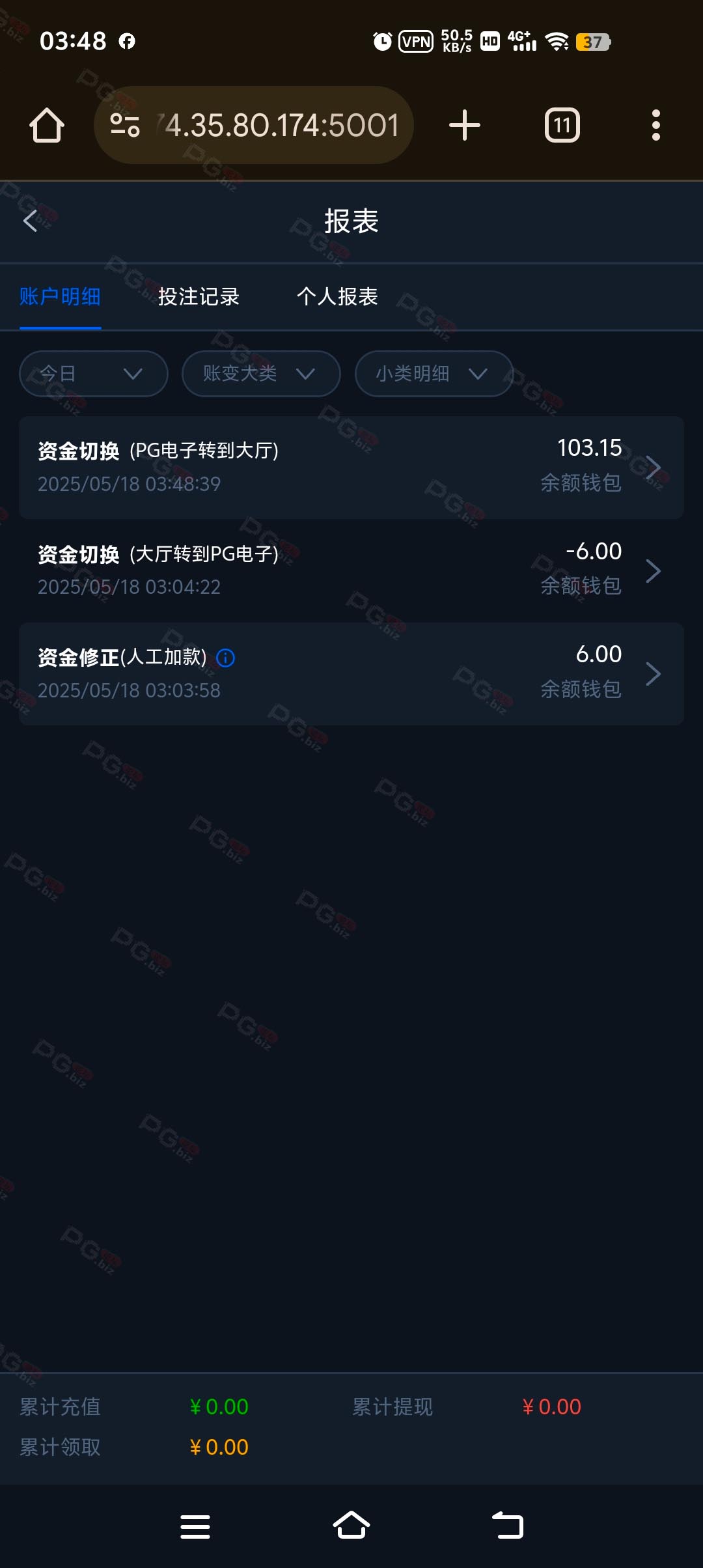
Task: Open a new browser tab
Action: point(465,125)
